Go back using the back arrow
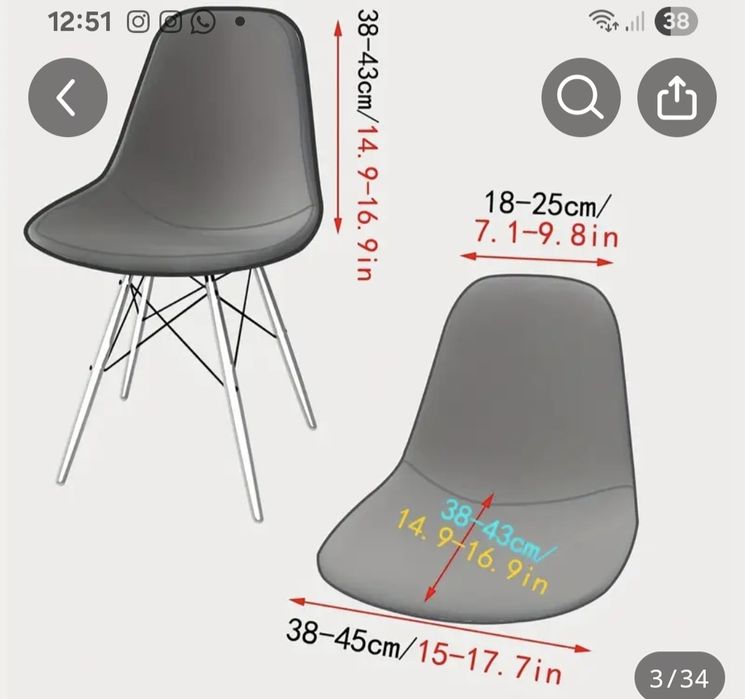 [x=67, y=97]
